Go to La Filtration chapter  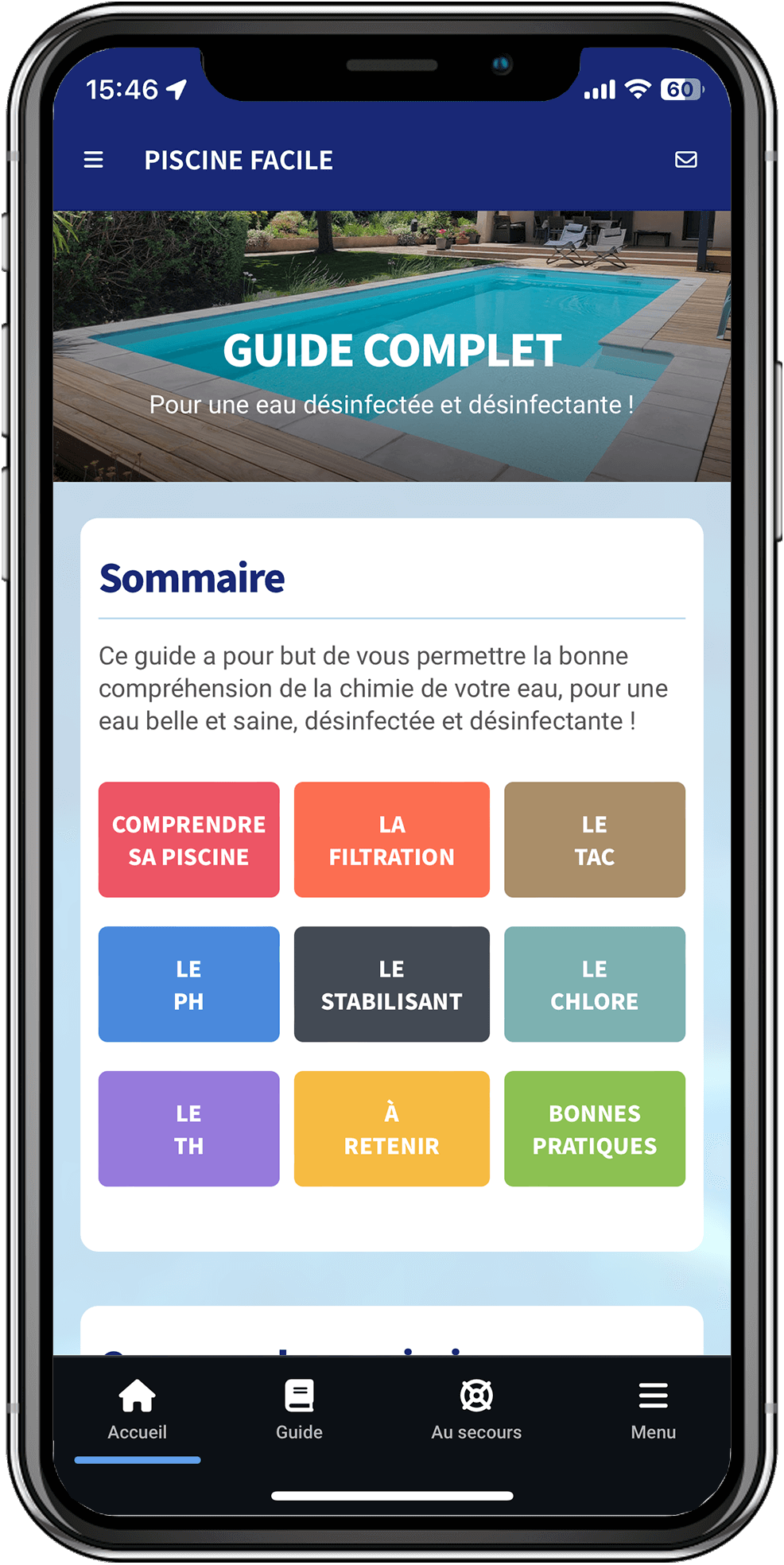tap(391, 840)
